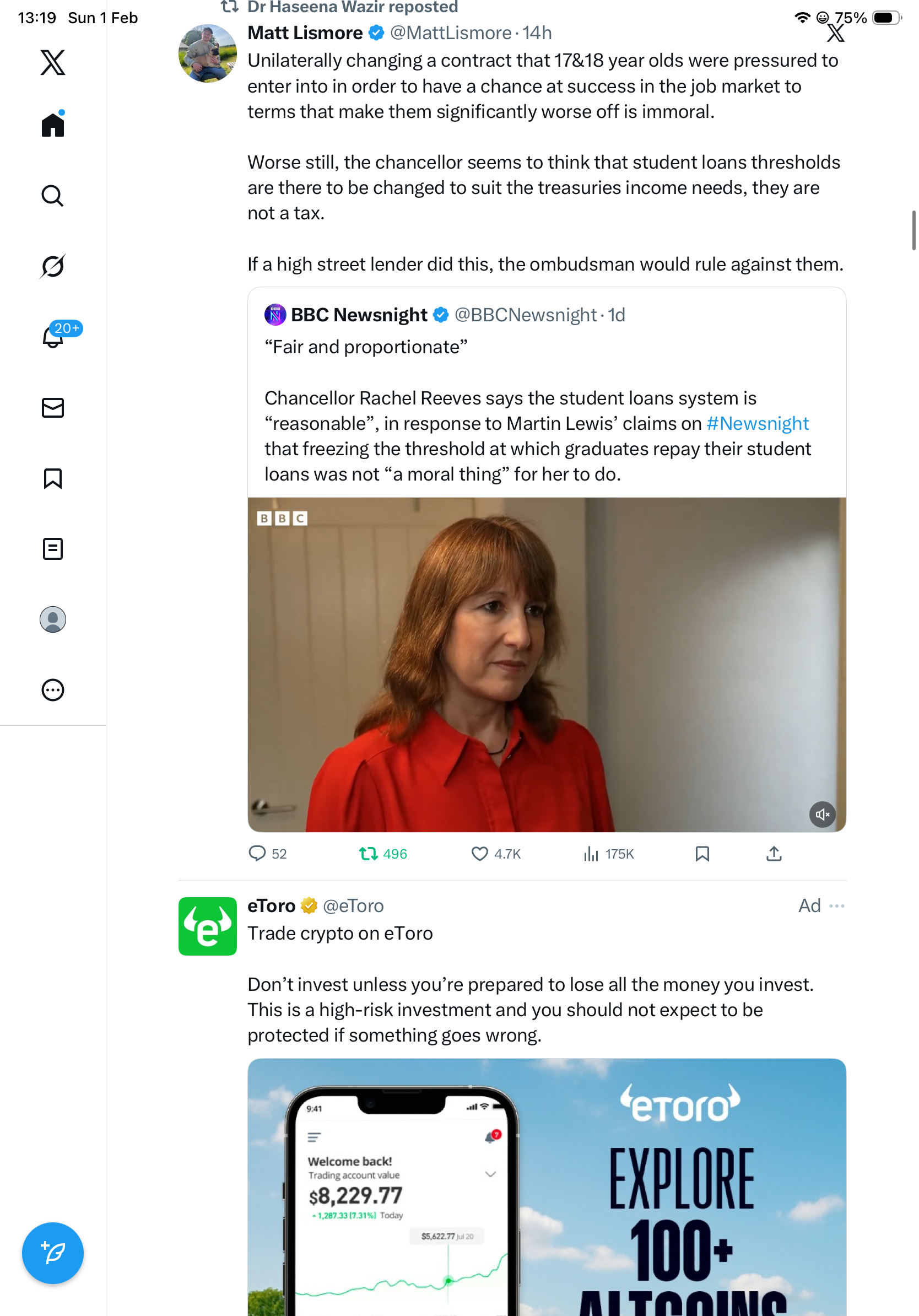Open the Bookmarks section in sidebar
This screenshot has width=919, height=1316.
click(x=53, y=478)
